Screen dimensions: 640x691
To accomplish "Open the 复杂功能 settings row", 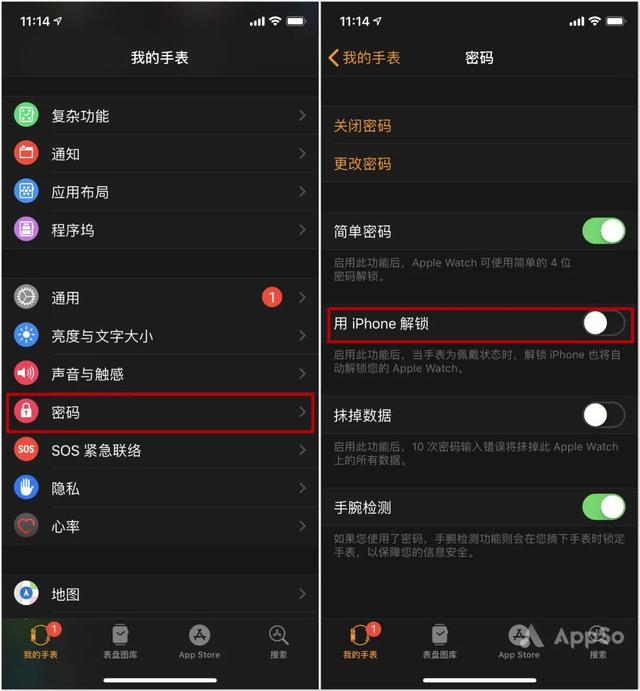I will (160, 116).
